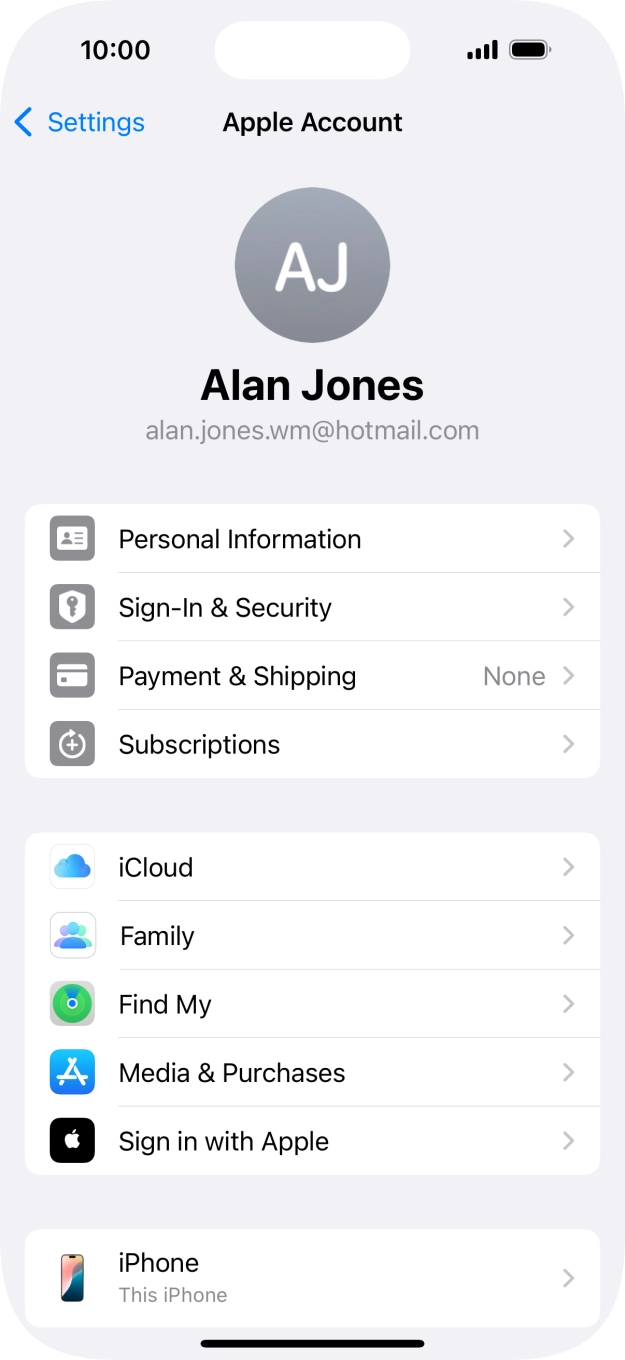The width and height of the screenshot is (625, 1360).
Task: Tap the AJ profile avatar
Action: pyautogui.click(x=312, y=265)
